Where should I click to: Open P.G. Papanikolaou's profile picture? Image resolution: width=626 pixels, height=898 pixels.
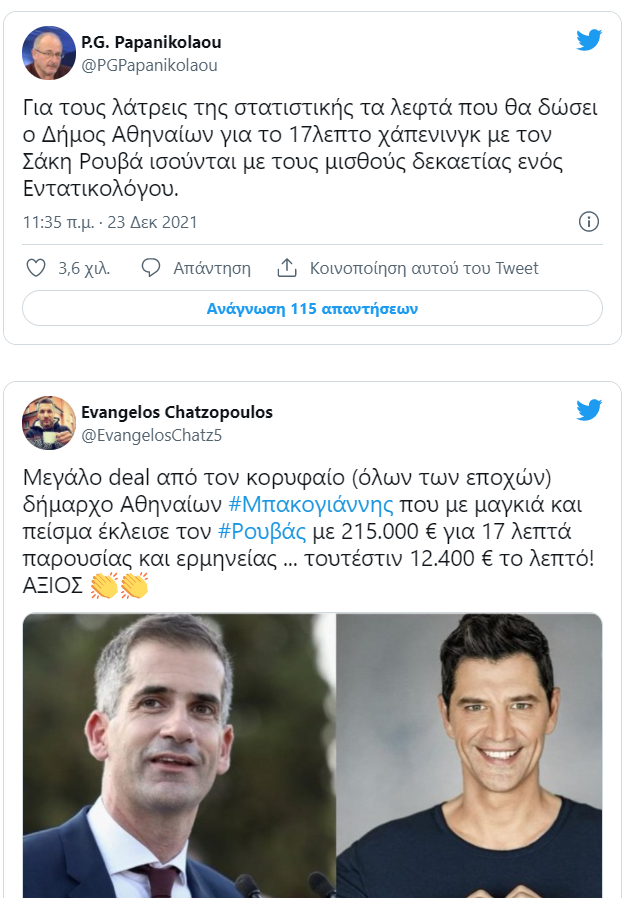click(49, 53)
